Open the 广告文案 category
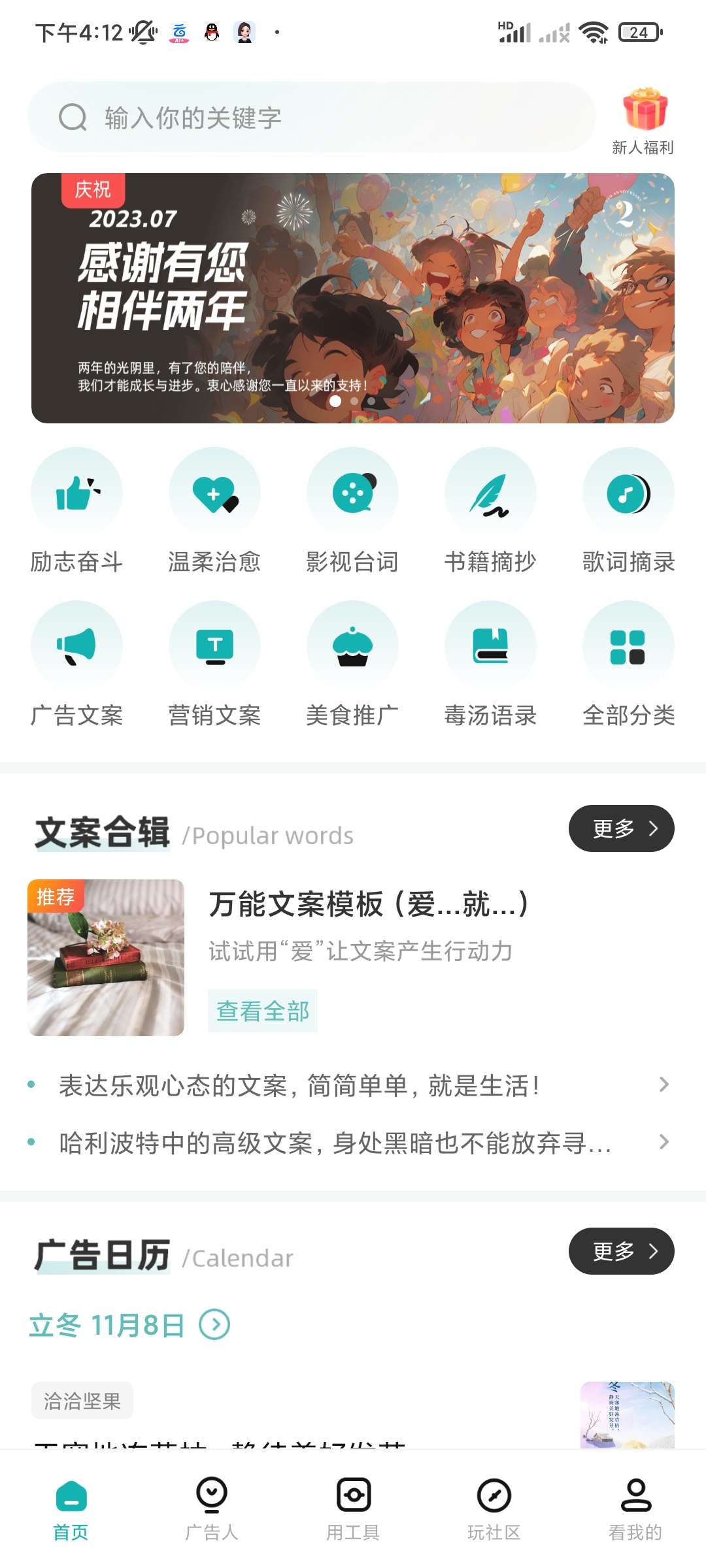Screen dimensions: 706x1568 (x=77, y=664)
